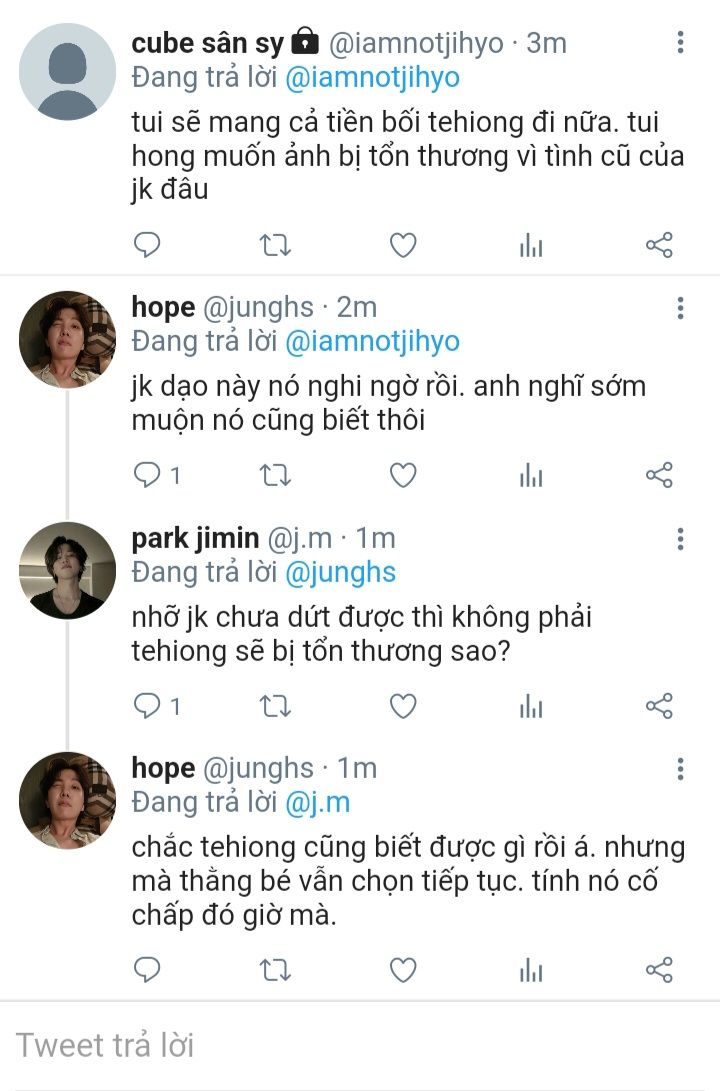Open the @iamnotjihyo link in hope's reply

(372, 341)
